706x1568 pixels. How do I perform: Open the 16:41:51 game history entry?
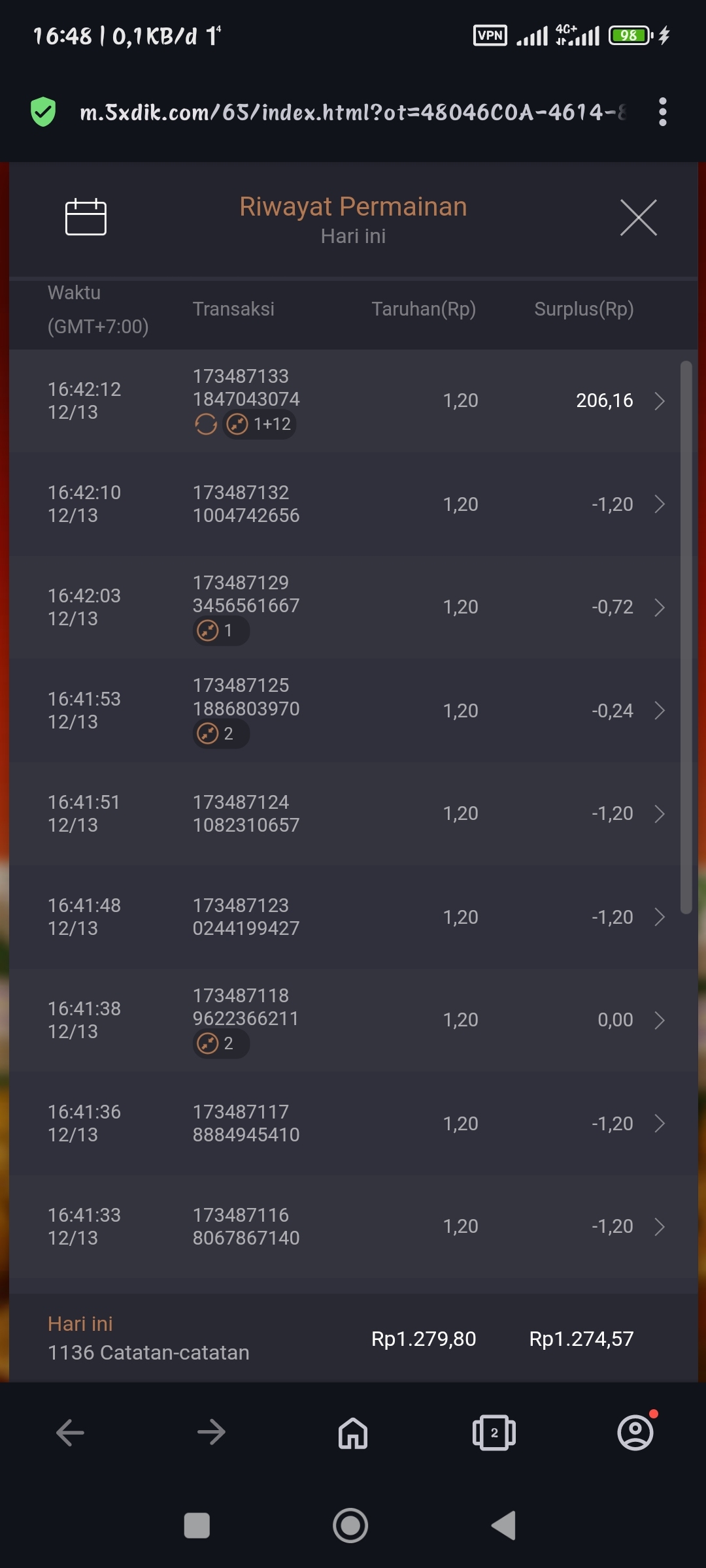(660, 813)
